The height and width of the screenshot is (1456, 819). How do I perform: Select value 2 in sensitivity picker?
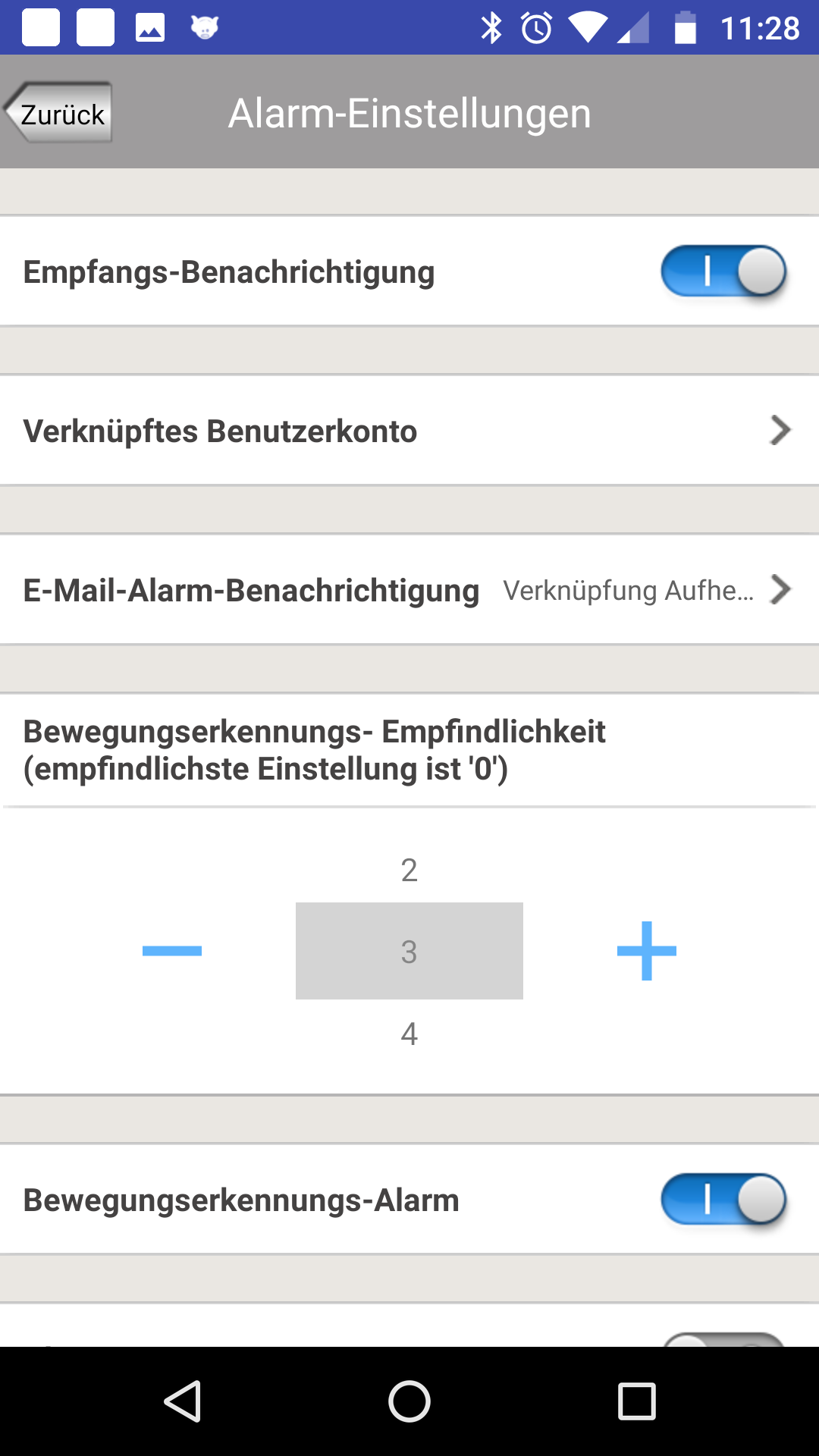[x=409, y=870]
